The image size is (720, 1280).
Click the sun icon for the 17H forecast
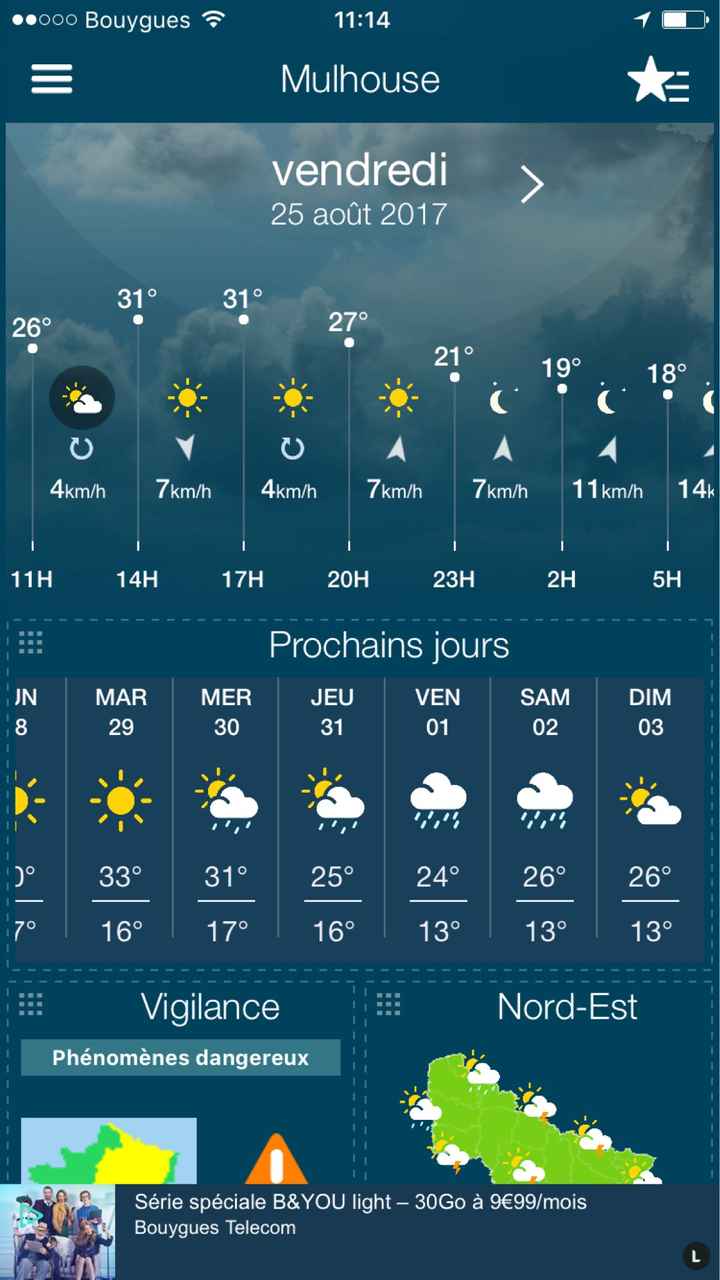click(x=292, y=396)
